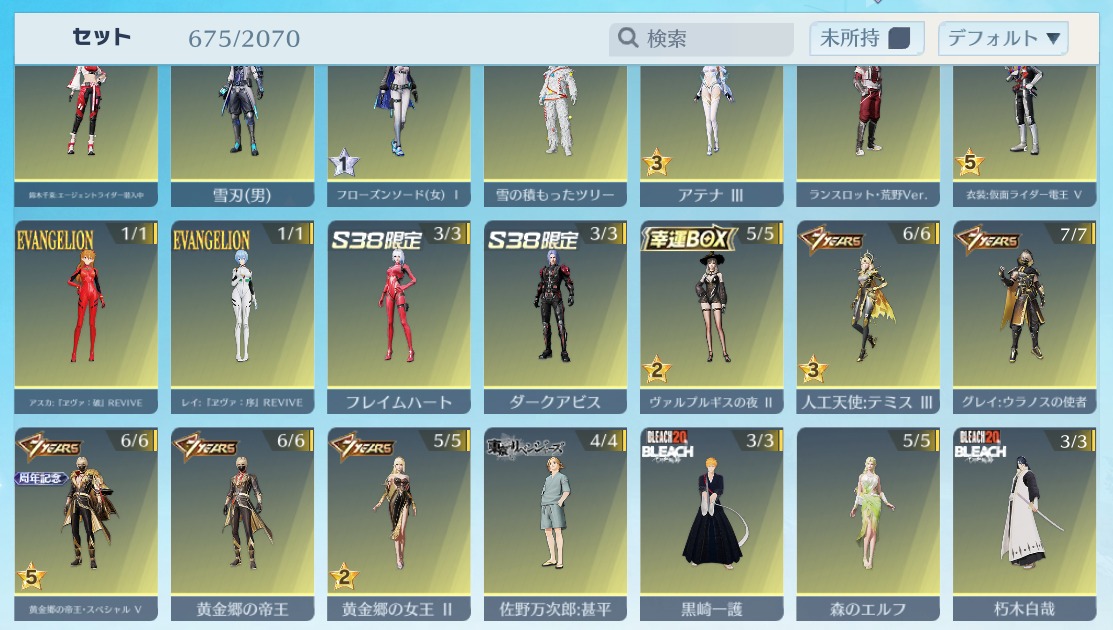Select the 雪刃(男) outfit set
1113x630 pixels.
click(242, 130)
